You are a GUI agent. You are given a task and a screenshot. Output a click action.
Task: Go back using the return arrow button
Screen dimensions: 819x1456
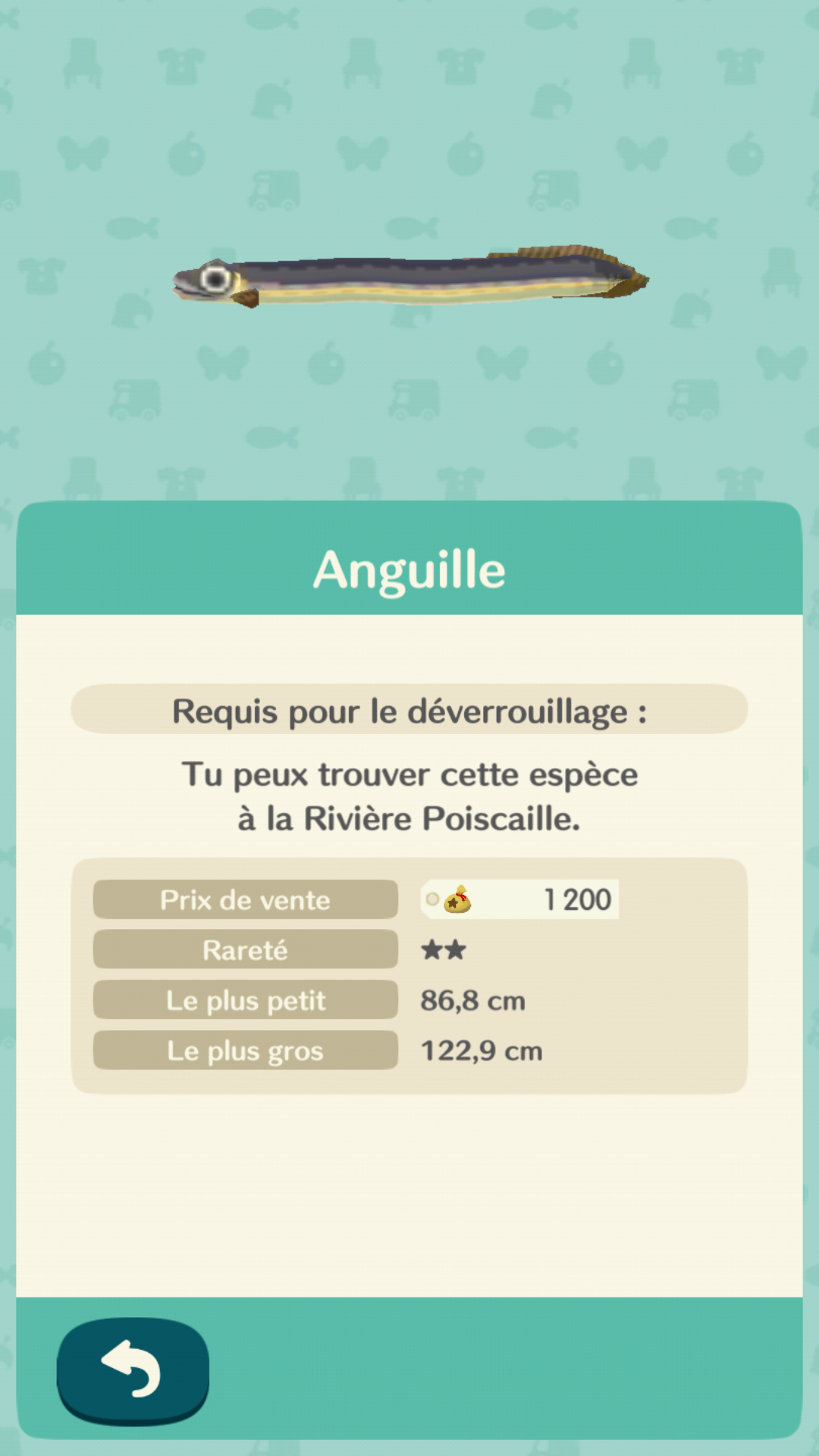pyautogui.click(x=133, y=1369)
